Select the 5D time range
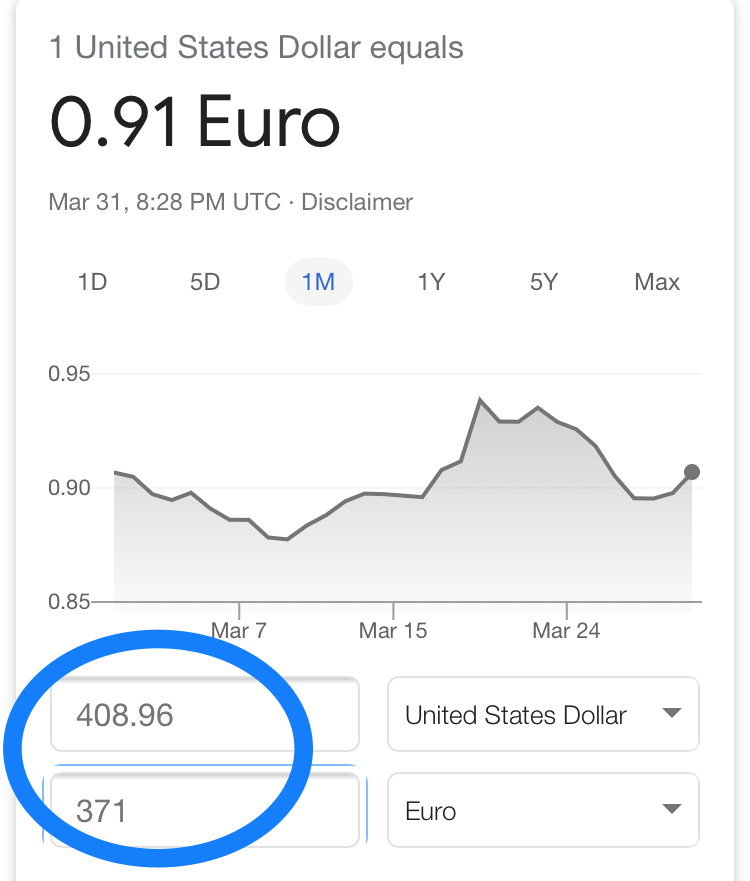This screenshot has width=750, height=881. [x=205, y=282]
